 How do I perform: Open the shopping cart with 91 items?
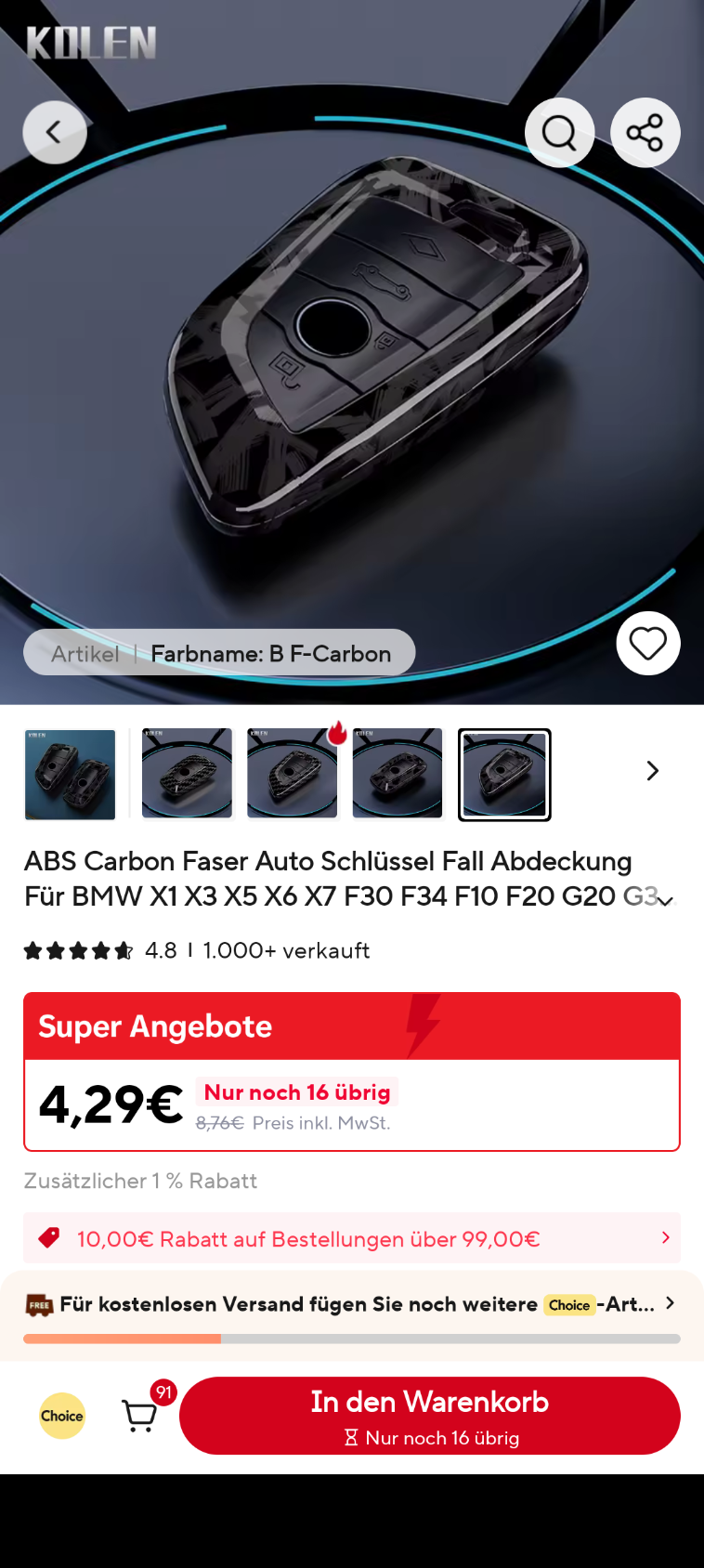coord(140,1415)
